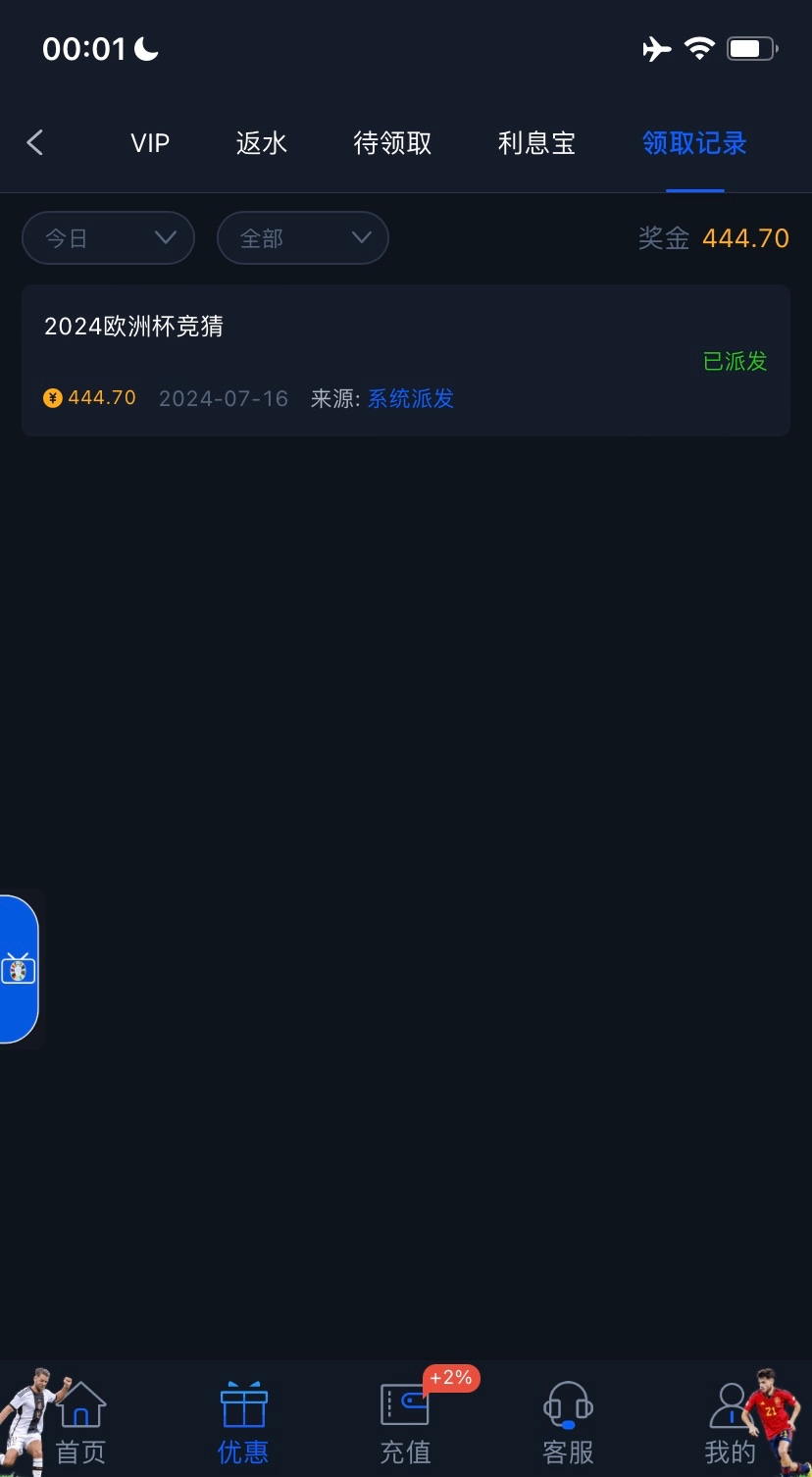
Task: Switch to the 待领取 tab
Action: coord(392,143)
